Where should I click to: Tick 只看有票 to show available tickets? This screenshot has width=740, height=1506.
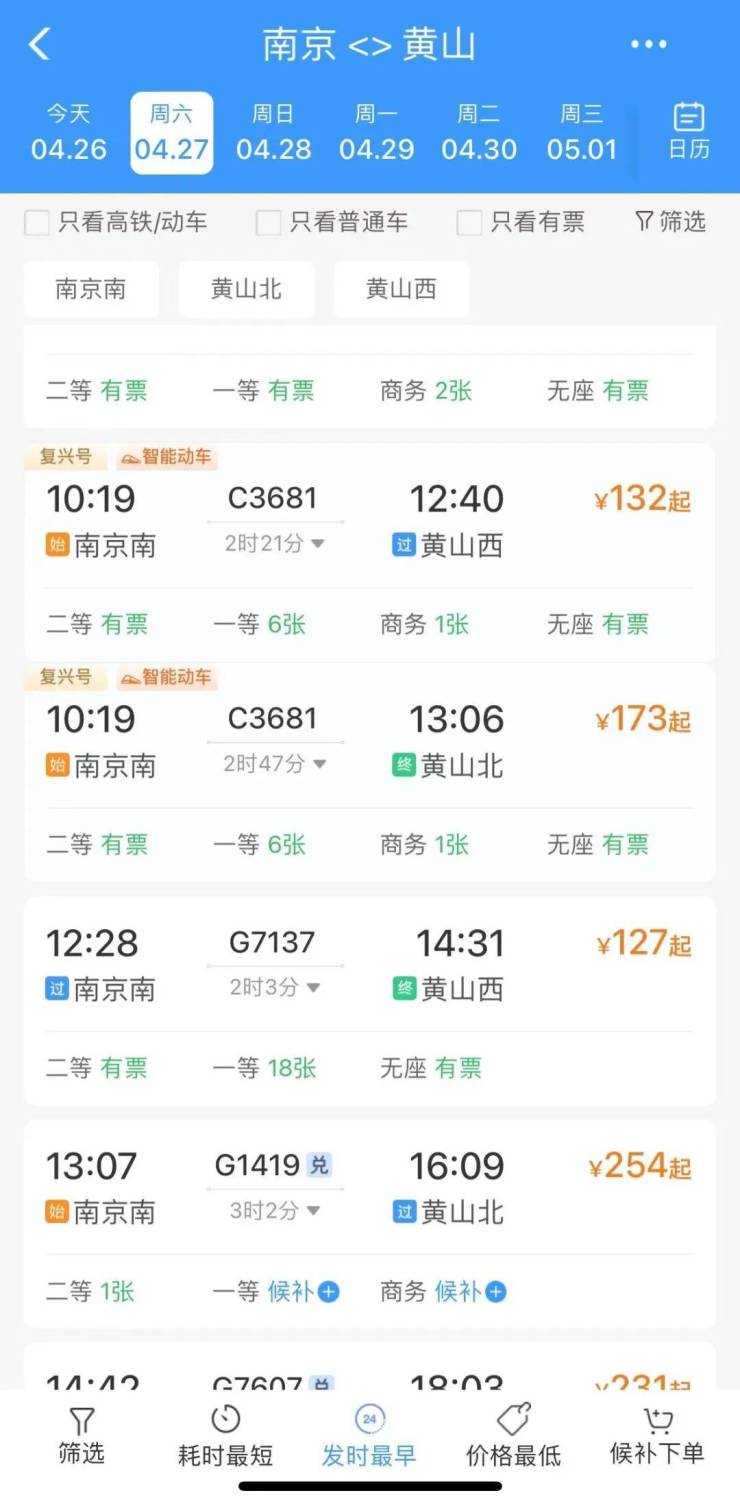pyautogui.click(x=469, y=223)
